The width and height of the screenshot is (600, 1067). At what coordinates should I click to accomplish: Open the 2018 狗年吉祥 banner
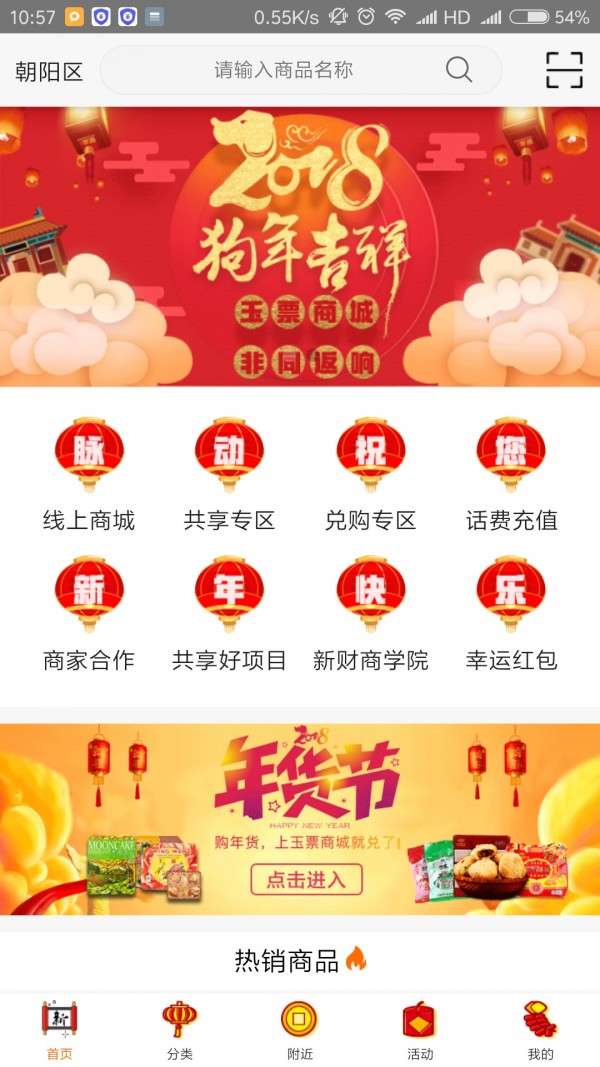(300, 246)
